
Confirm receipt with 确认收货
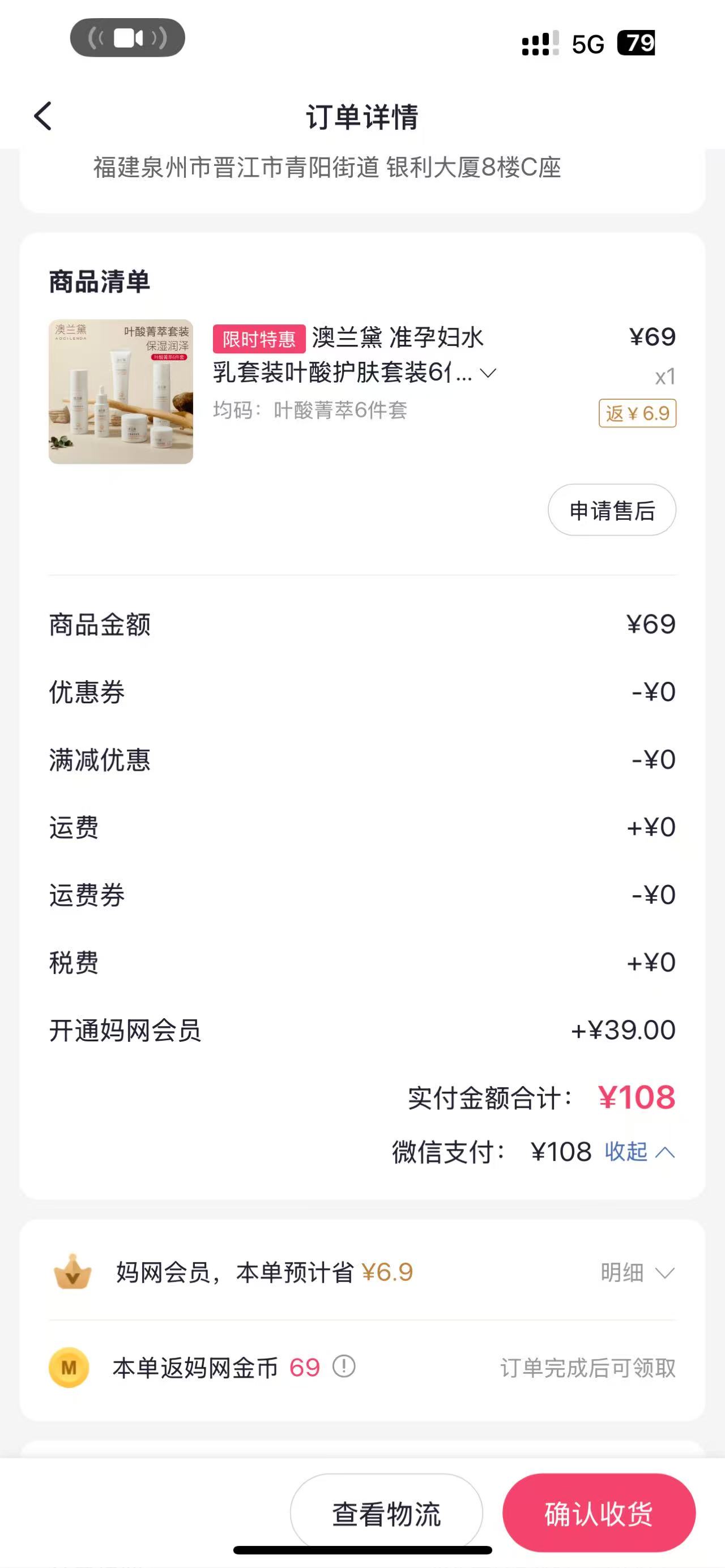pos(598,1513)
